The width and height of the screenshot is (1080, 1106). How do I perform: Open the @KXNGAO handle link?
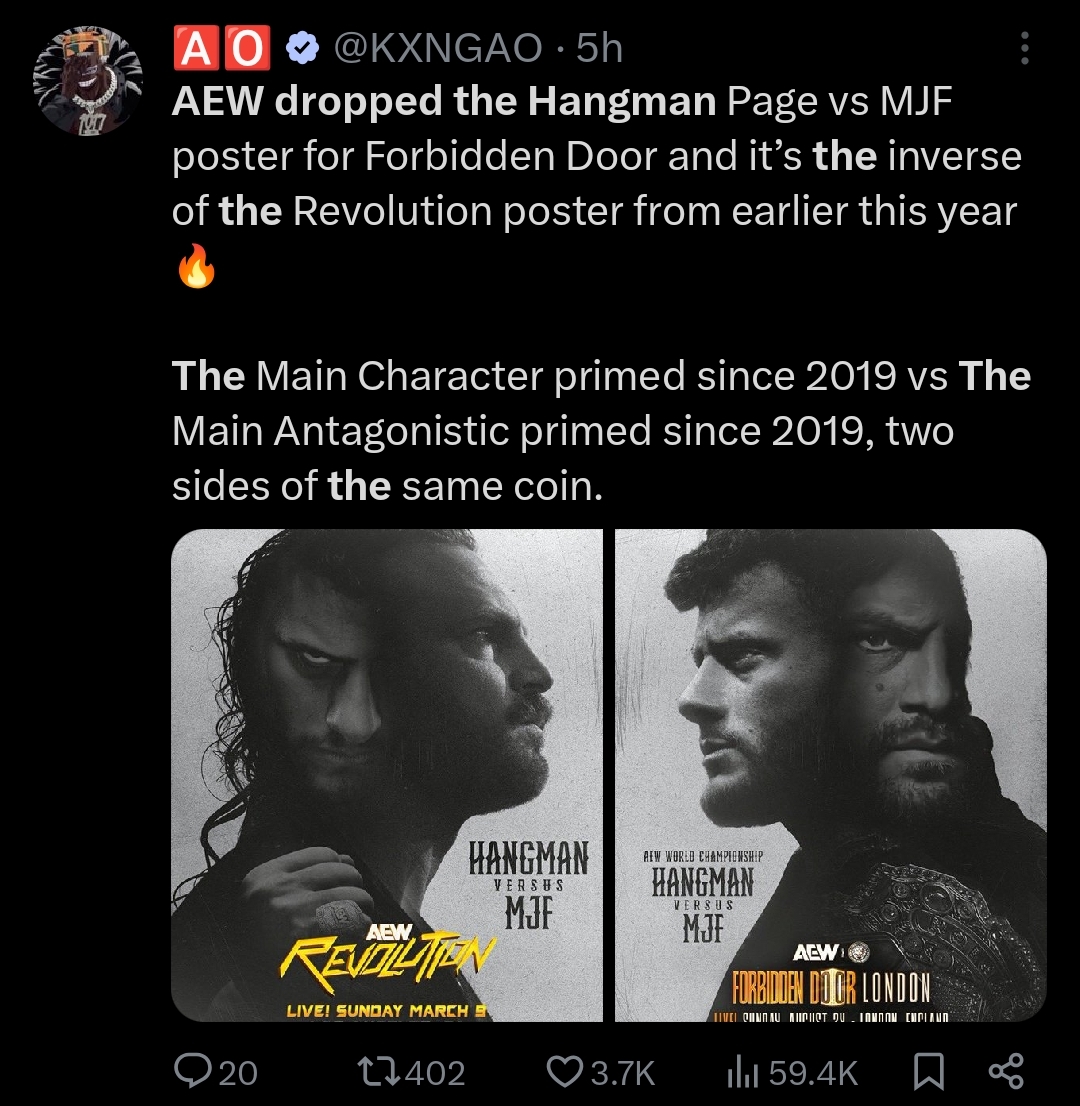pyautogui.click(x=437, y=48)
